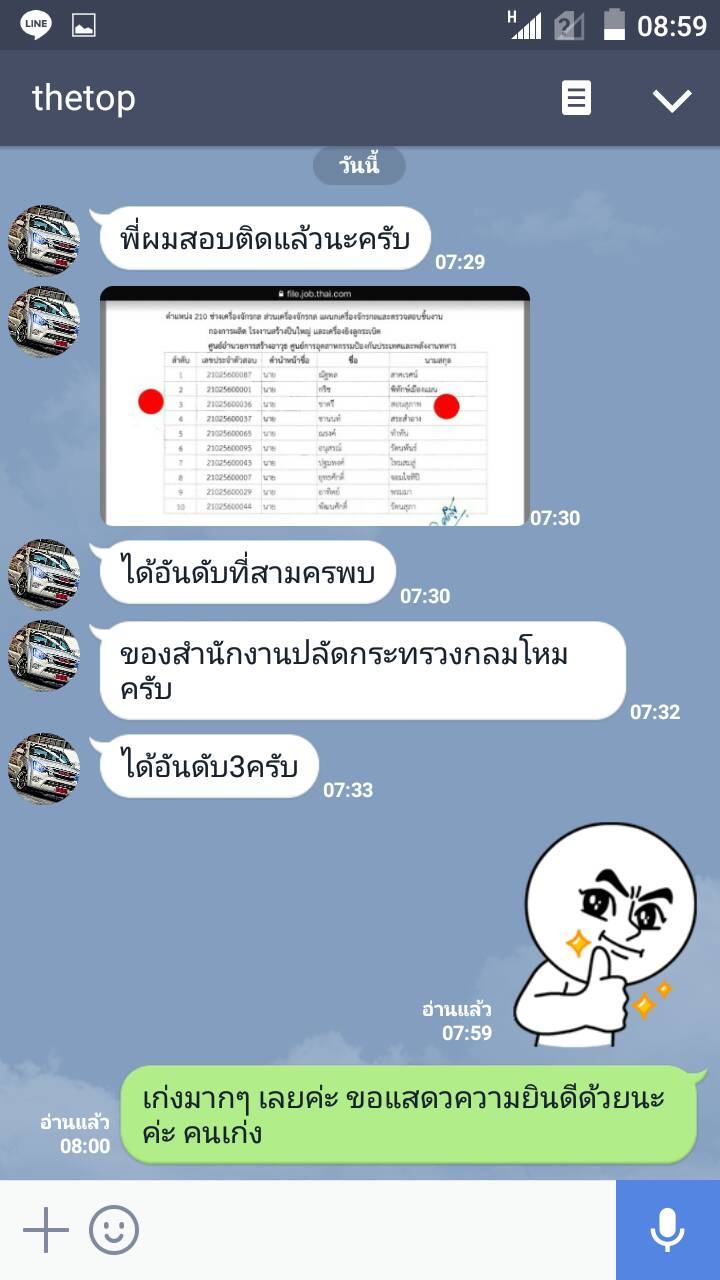Open the plus attachment menu
The image size is (720, 1280).
[45, 1230]
